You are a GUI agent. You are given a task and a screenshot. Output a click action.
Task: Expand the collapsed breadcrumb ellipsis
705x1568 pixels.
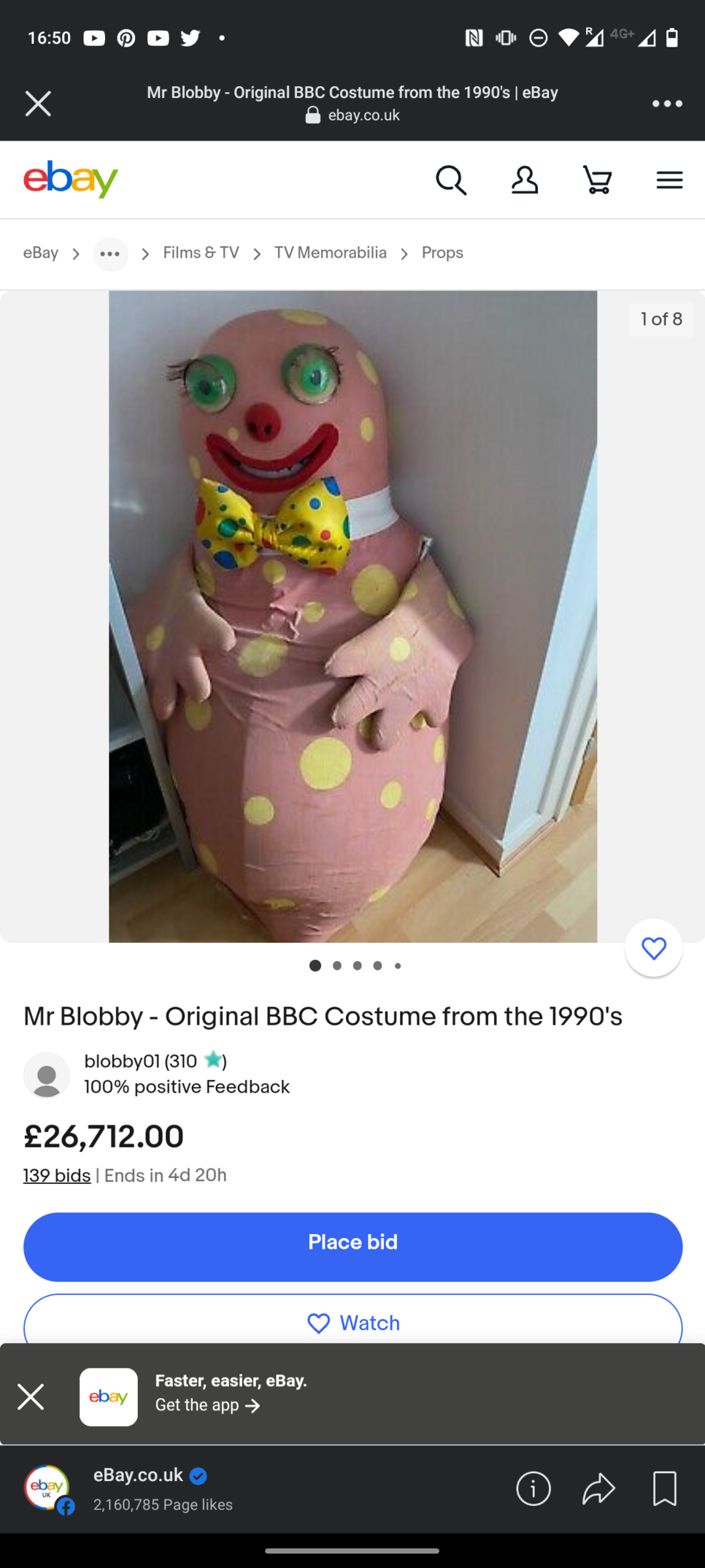coord(110,254)
